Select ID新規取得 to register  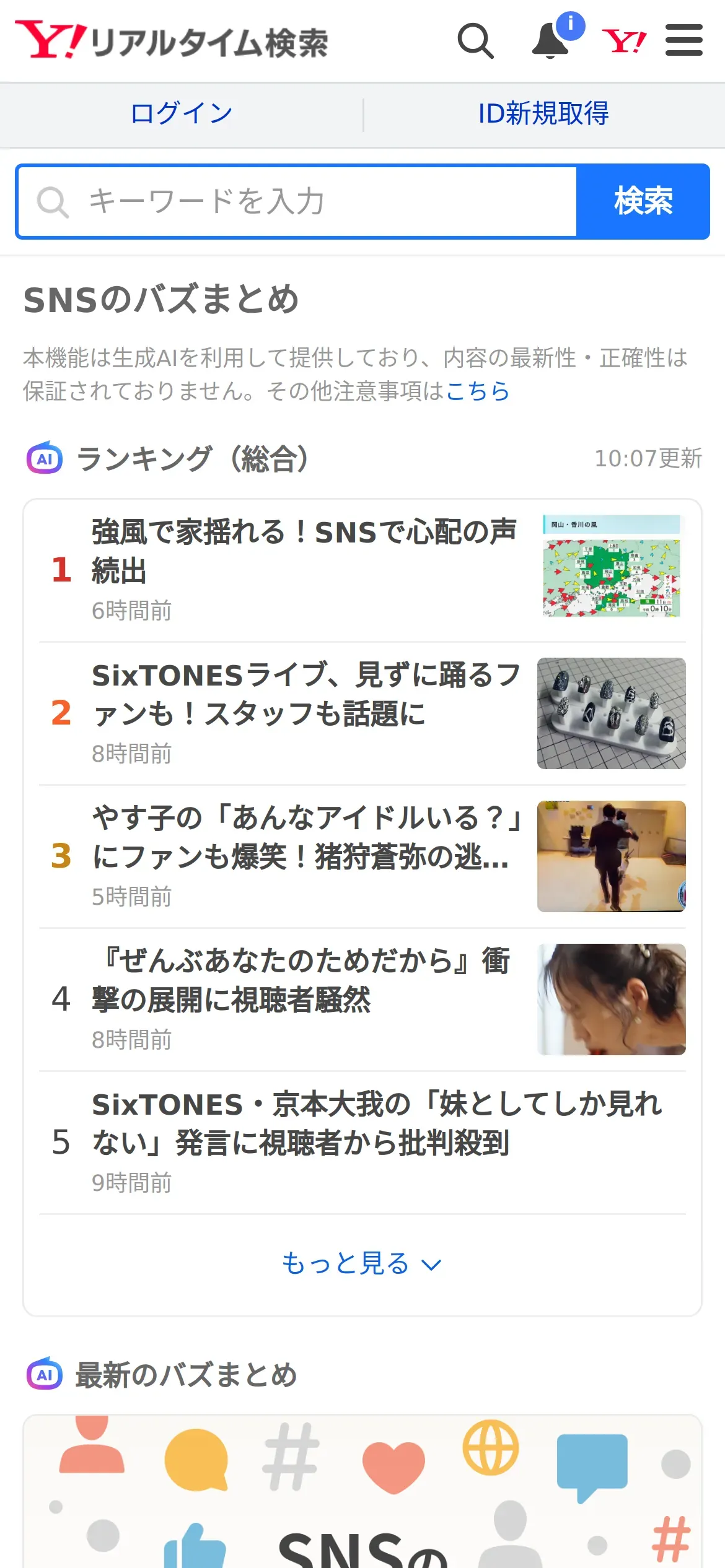pyautogui.click(x=543, y=114)
